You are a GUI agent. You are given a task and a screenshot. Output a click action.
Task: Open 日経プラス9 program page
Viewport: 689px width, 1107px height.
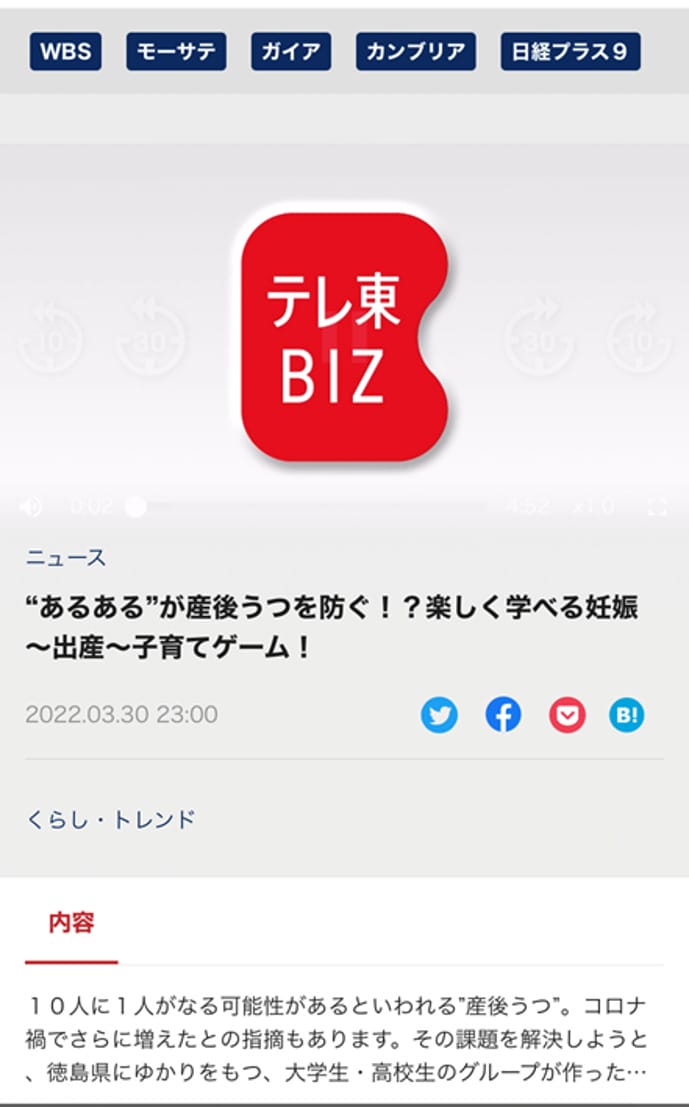pos(570,52)
